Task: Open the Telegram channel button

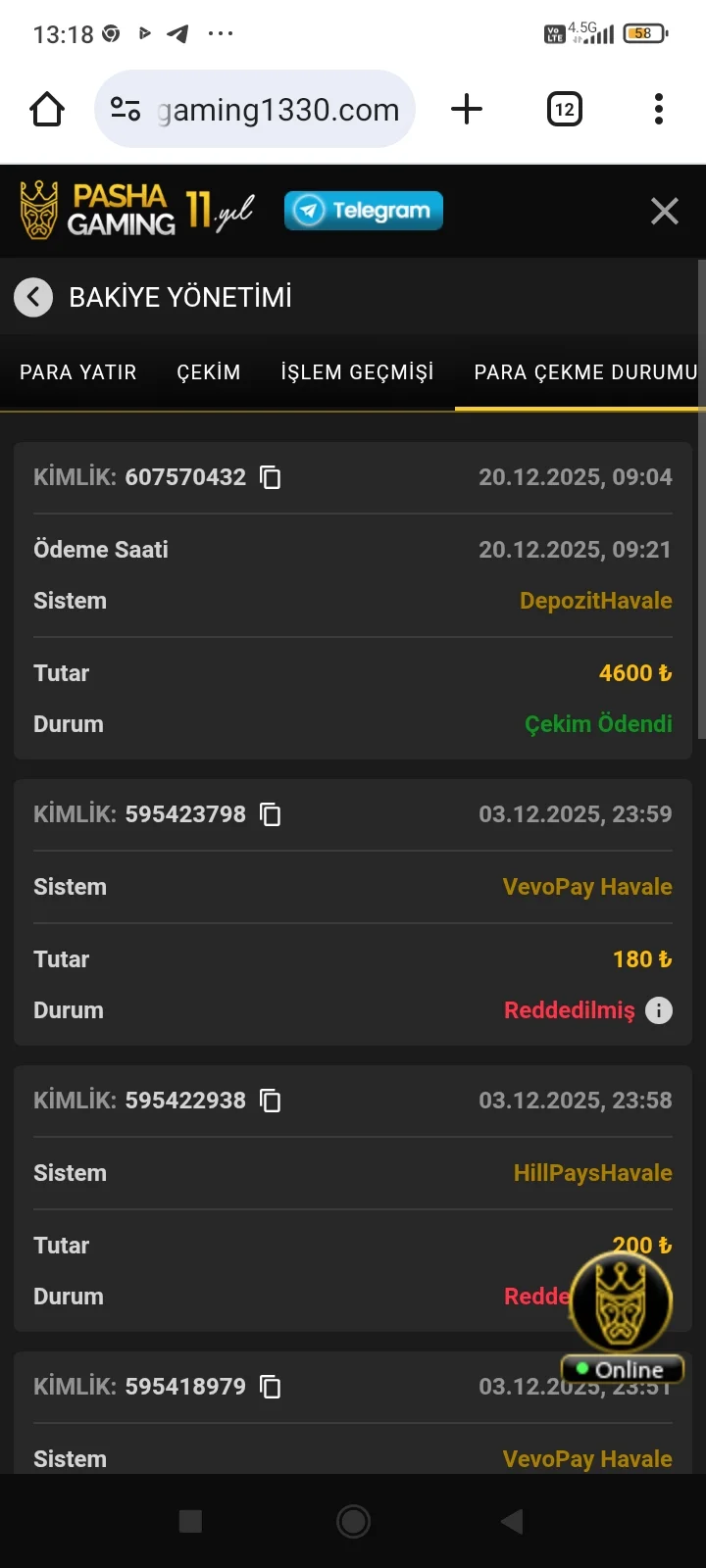Action: (364, 211)
